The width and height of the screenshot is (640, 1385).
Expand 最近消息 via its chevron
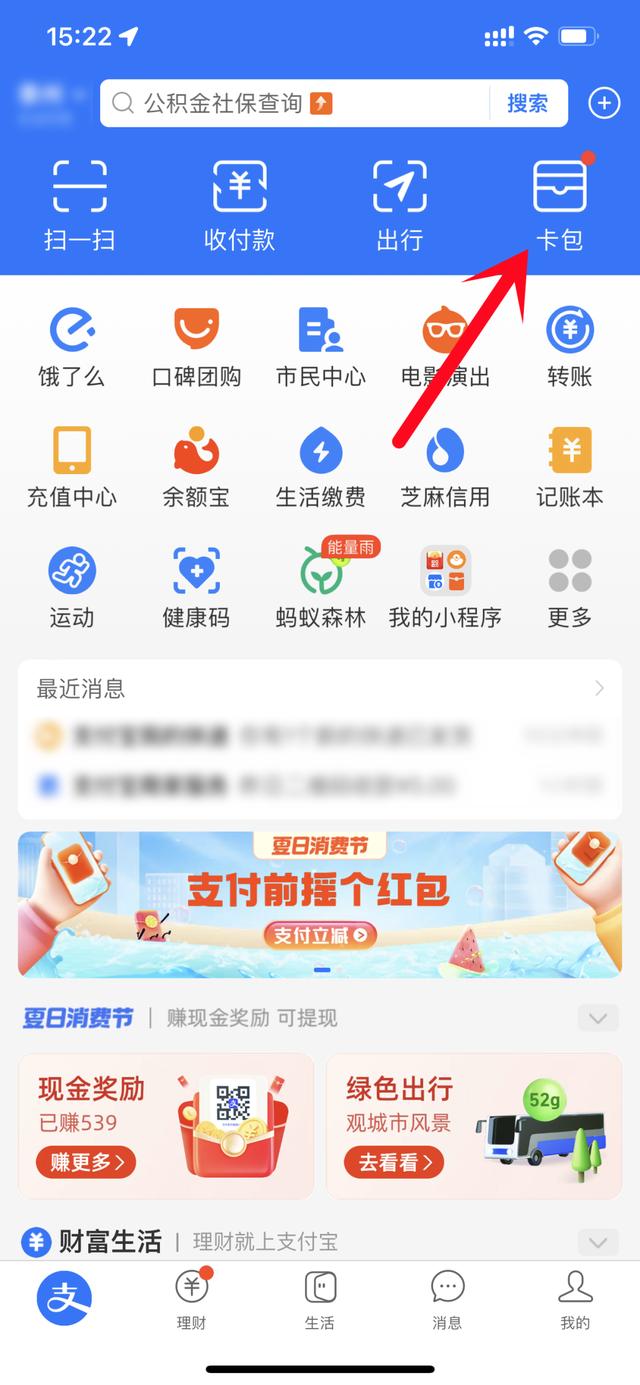(599, 688)
